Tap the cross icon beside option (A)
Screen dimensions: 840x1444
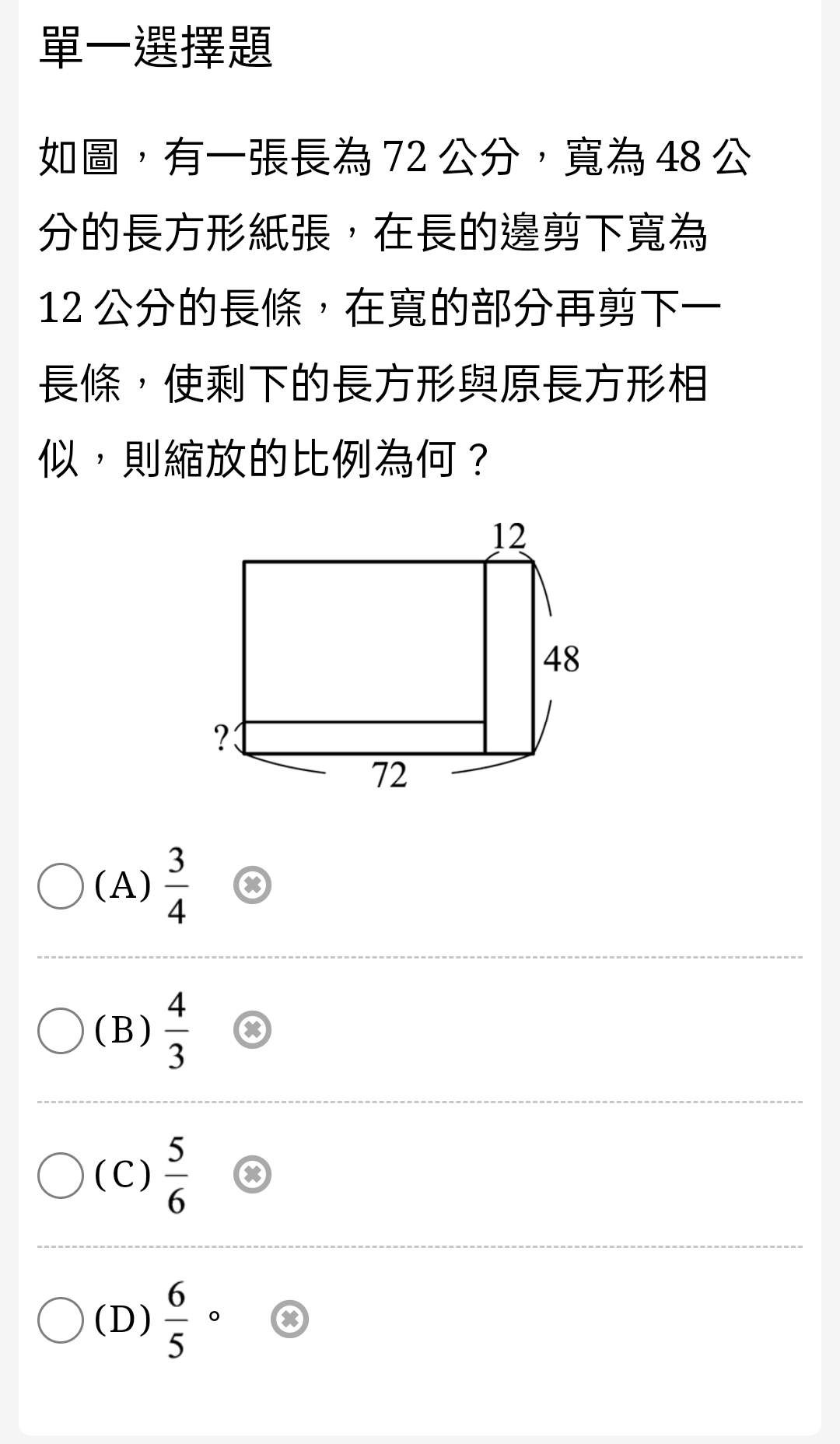[253, 885]
